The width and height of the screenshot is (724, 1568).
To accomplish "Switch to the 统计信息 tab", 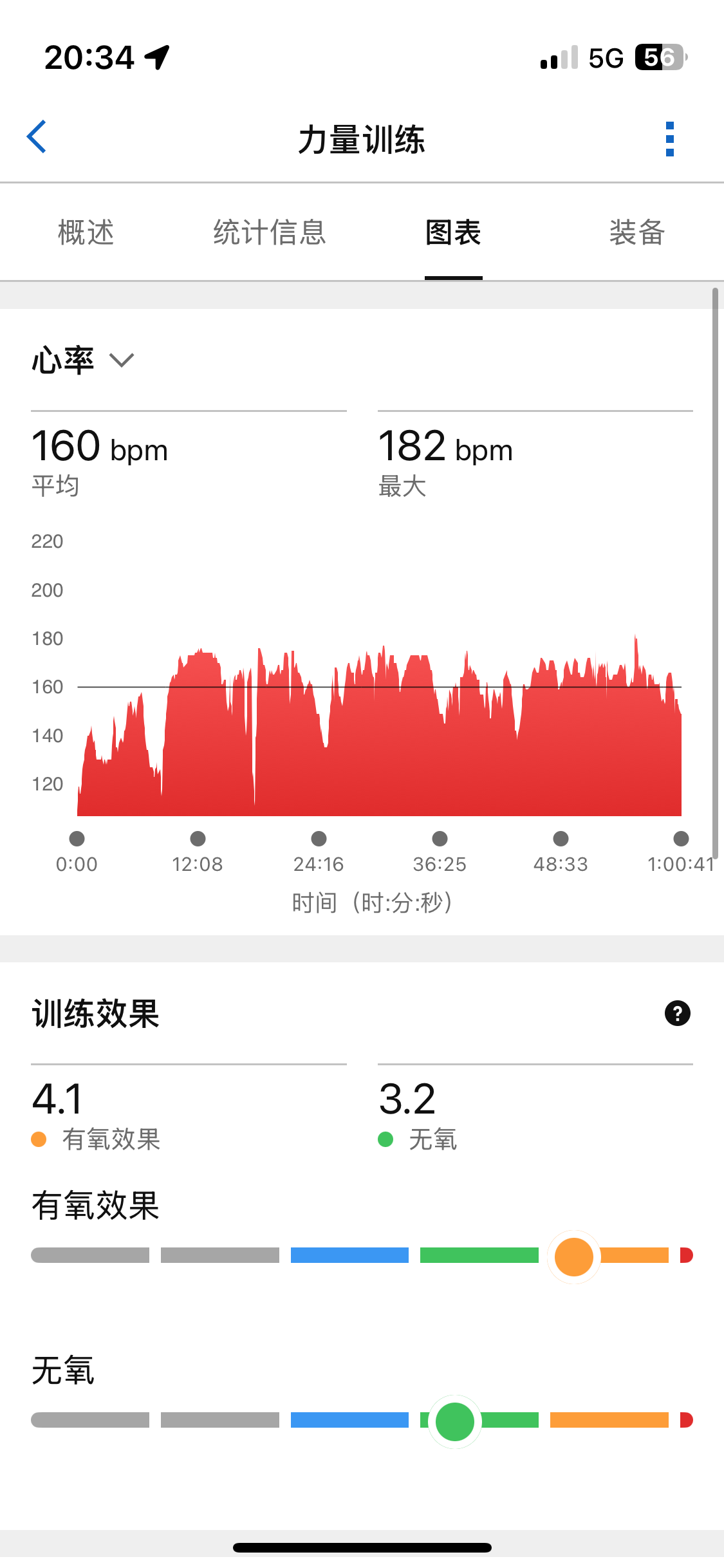I will (270, 232).
